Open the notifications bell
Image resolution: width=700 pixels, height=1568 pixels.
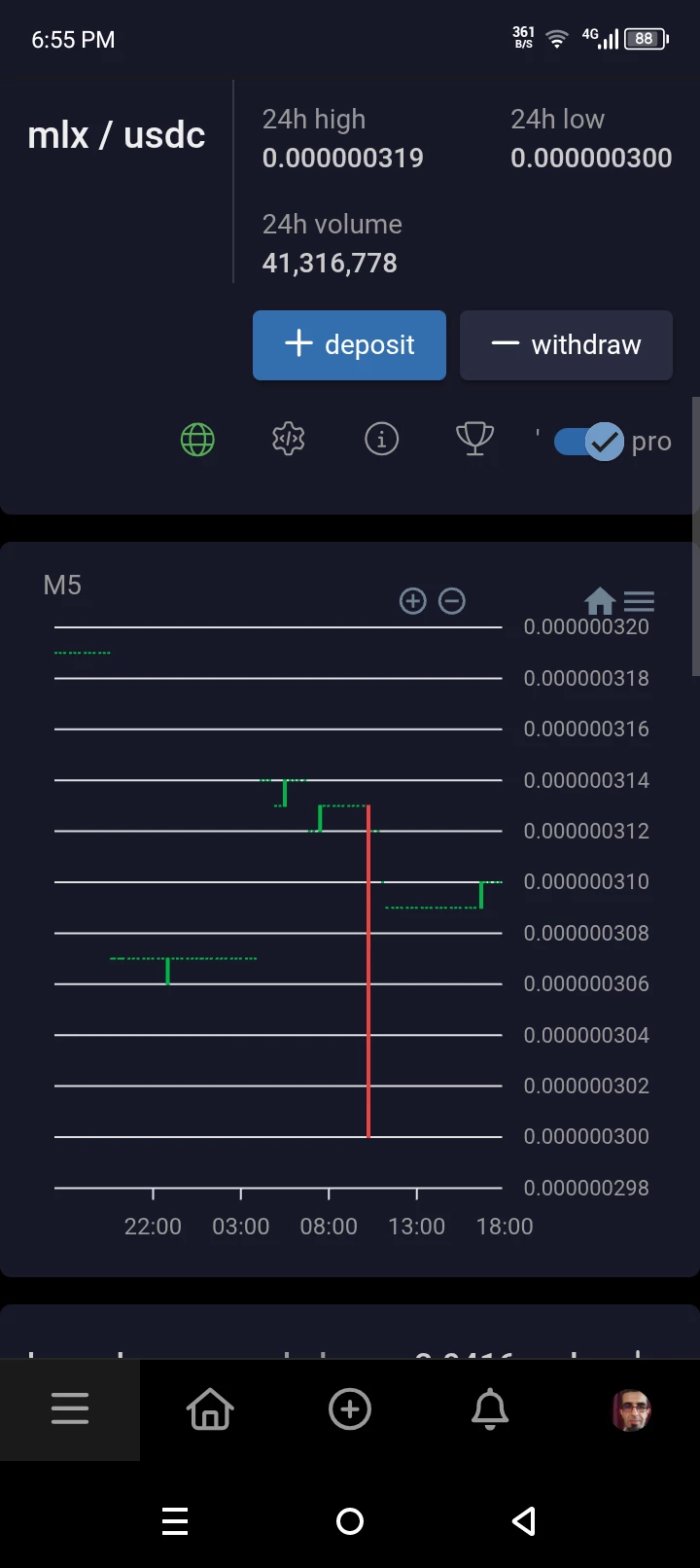point(490,1409)
